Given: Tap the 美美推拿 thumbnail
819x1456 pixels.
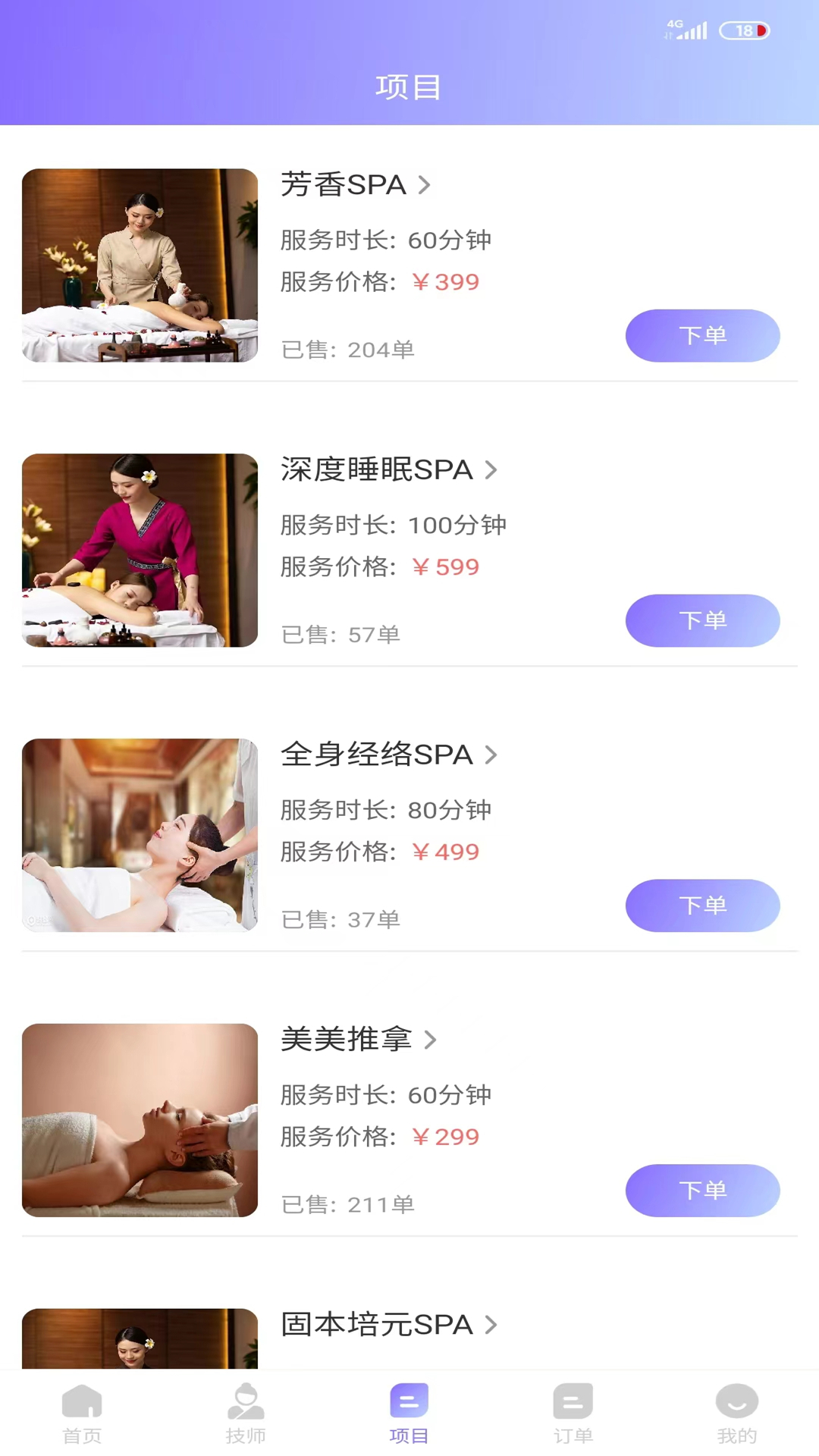Looking at the screenshot, I should point(140,1120).
